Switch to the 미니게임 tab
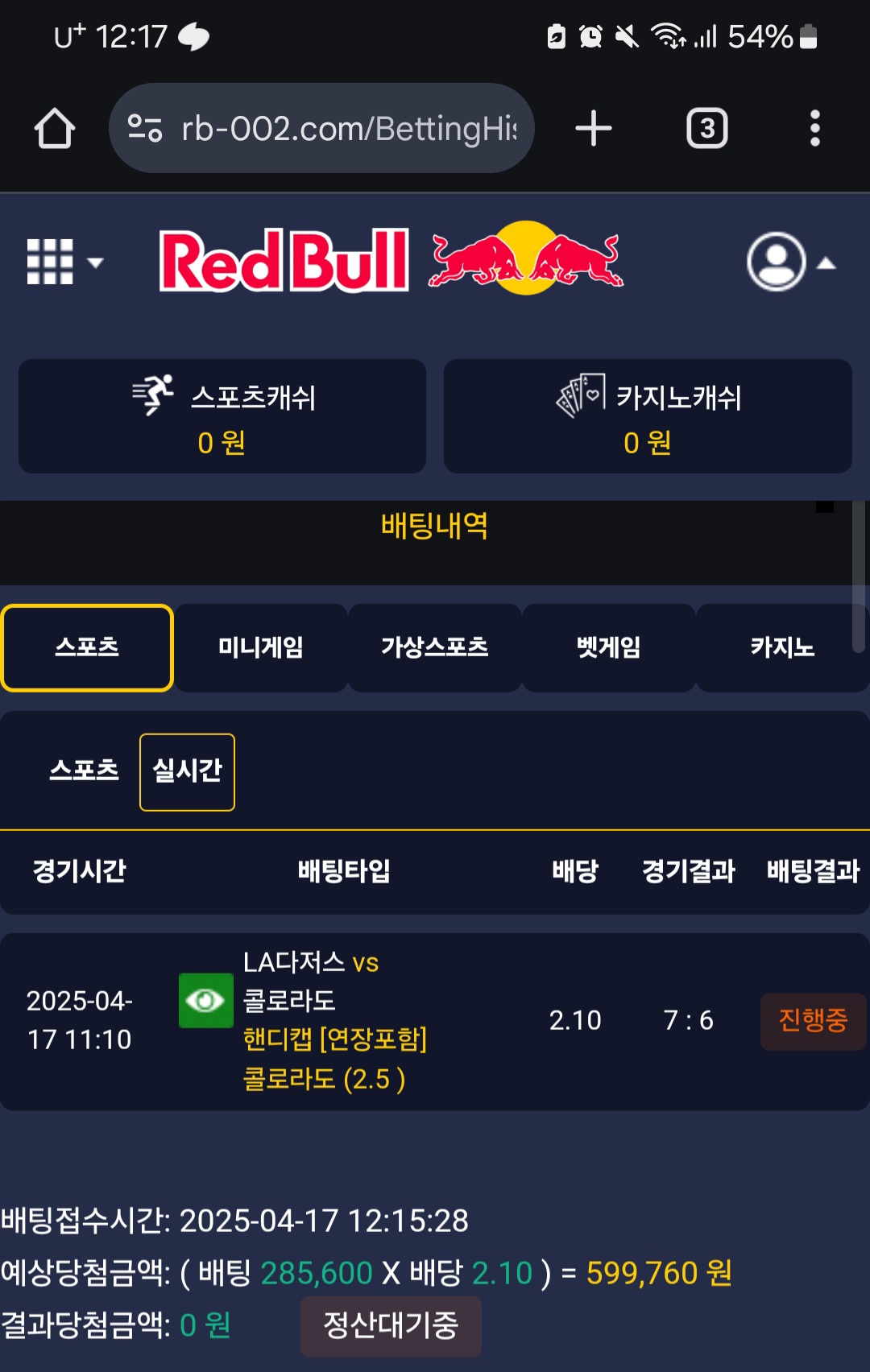The width and height of the screenshot is (870, 1372). point(261,648)
